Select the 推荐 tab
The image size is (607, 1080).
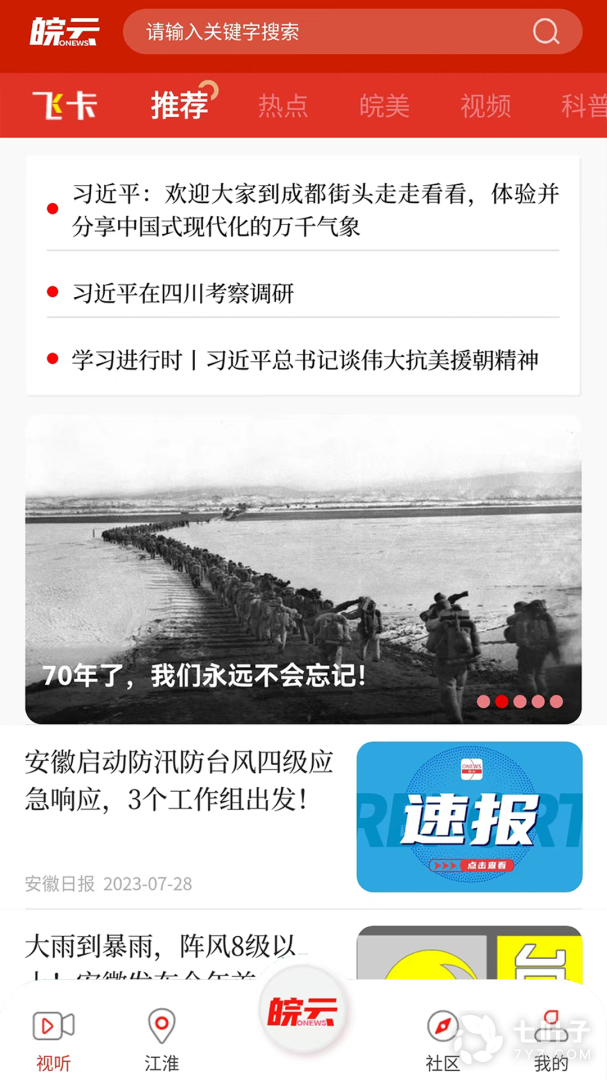(x=180, y=105)
